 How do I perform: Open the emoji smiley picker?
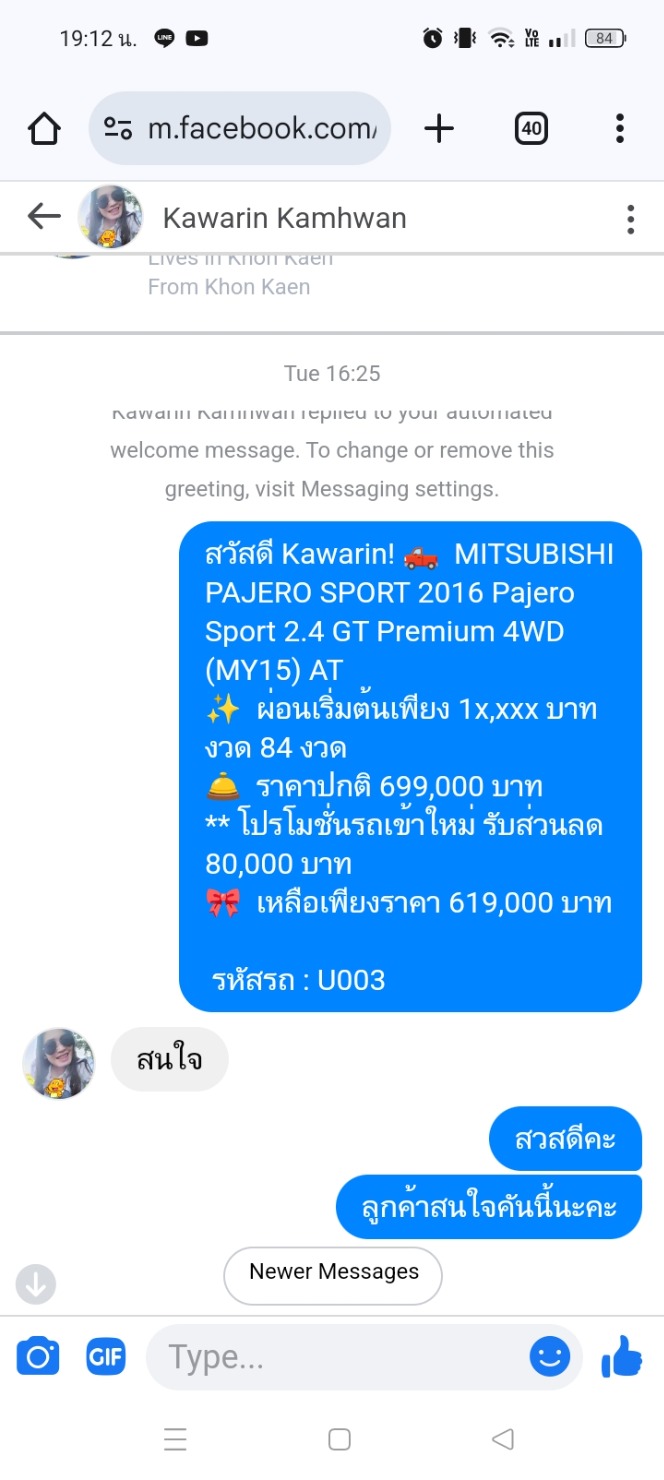click(x=550, y=1357)
